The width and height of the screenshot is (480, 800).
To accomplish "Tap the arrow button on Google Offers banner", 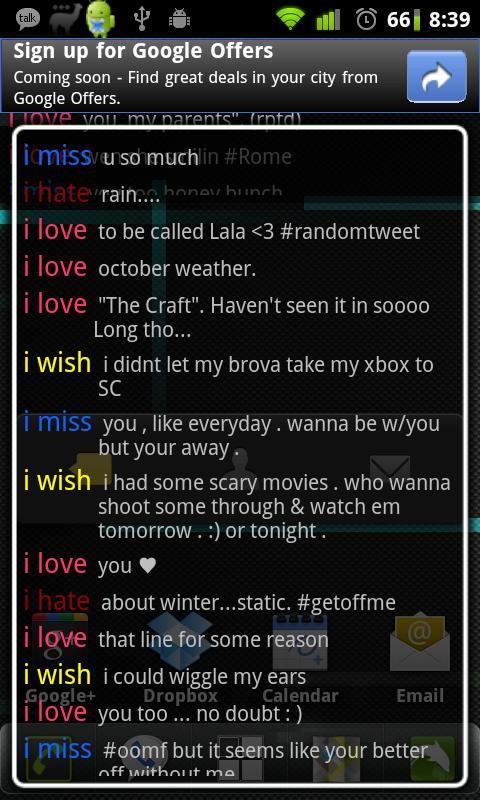I will pos(437,76).
